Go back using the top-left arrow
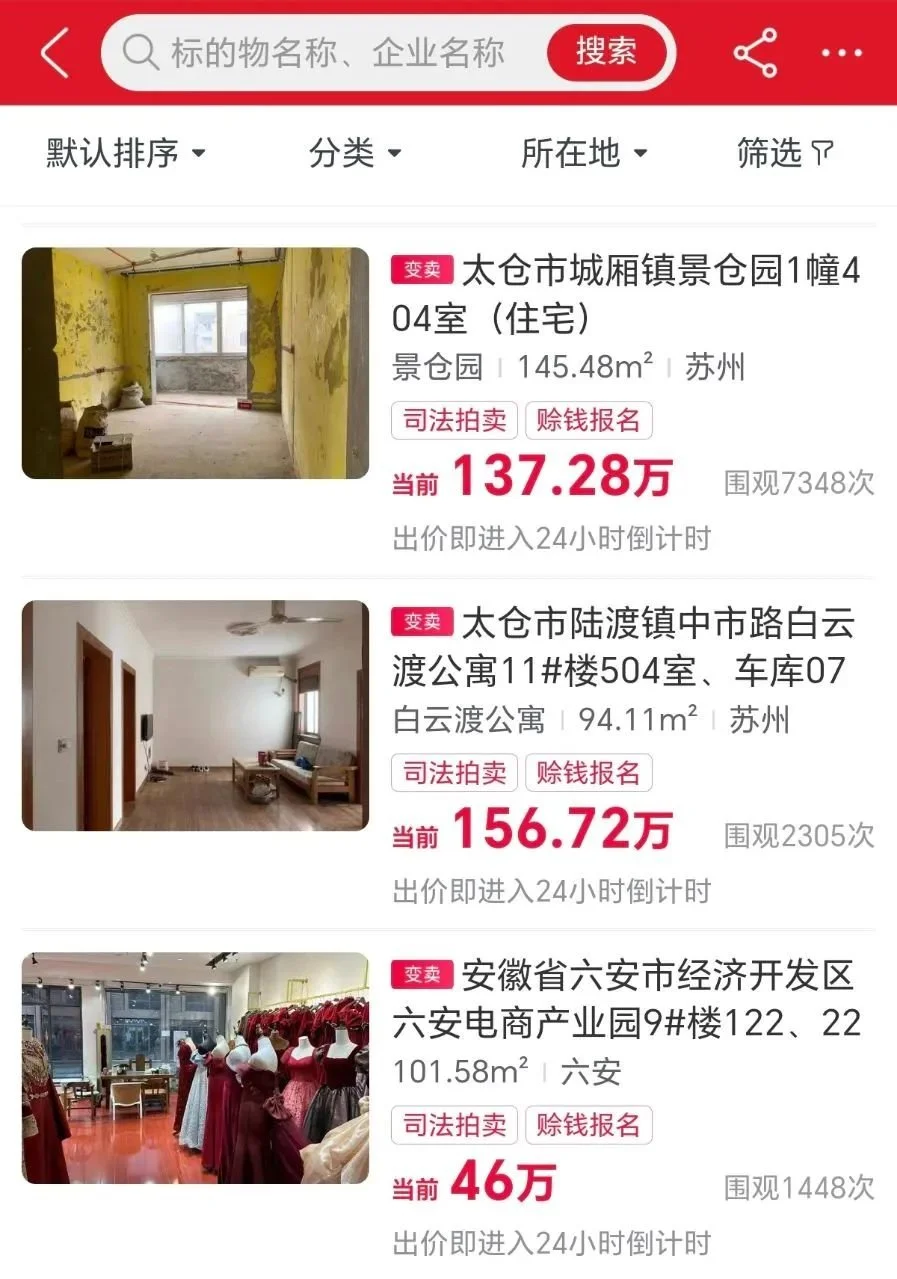 tap(55, 53)
